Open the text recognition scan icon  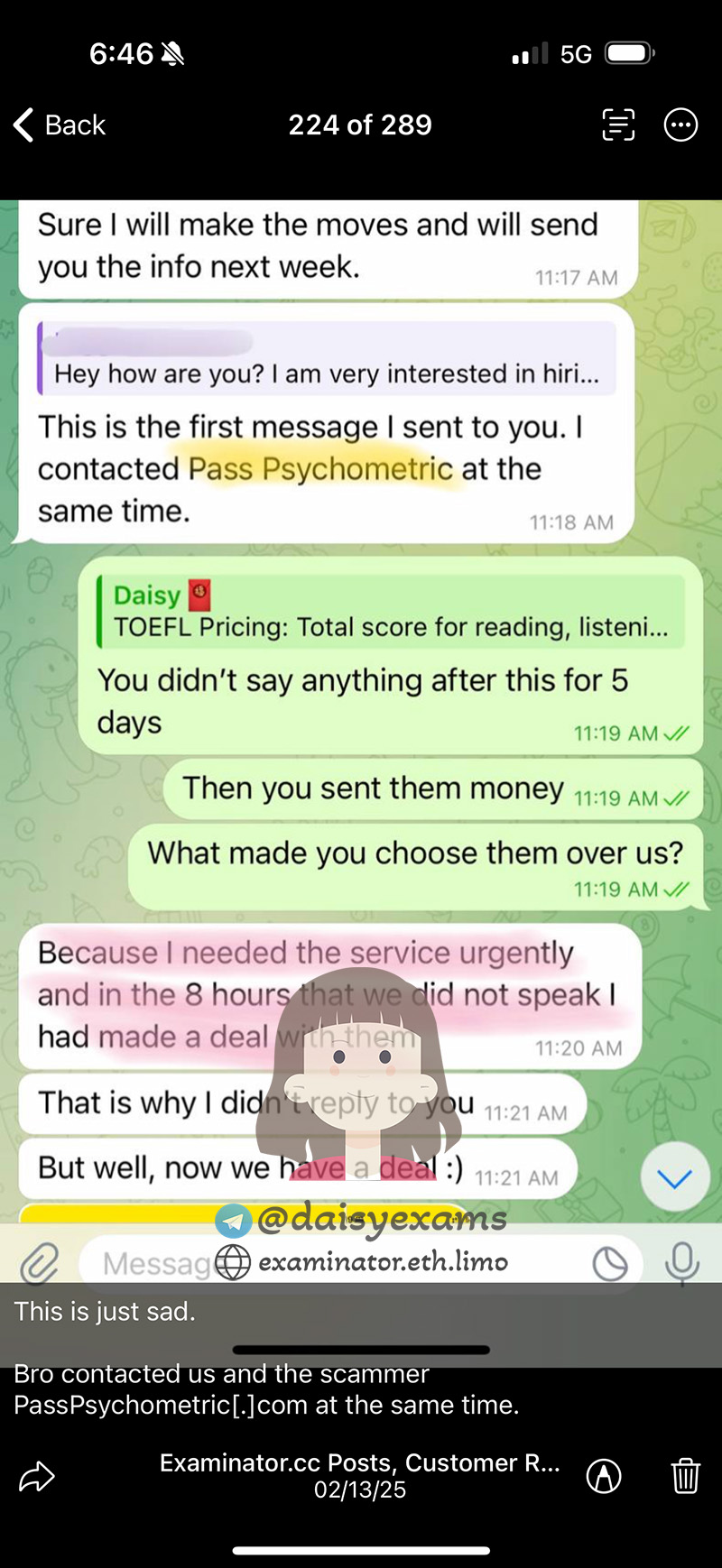pyautogui.click(x=618, y=125)
